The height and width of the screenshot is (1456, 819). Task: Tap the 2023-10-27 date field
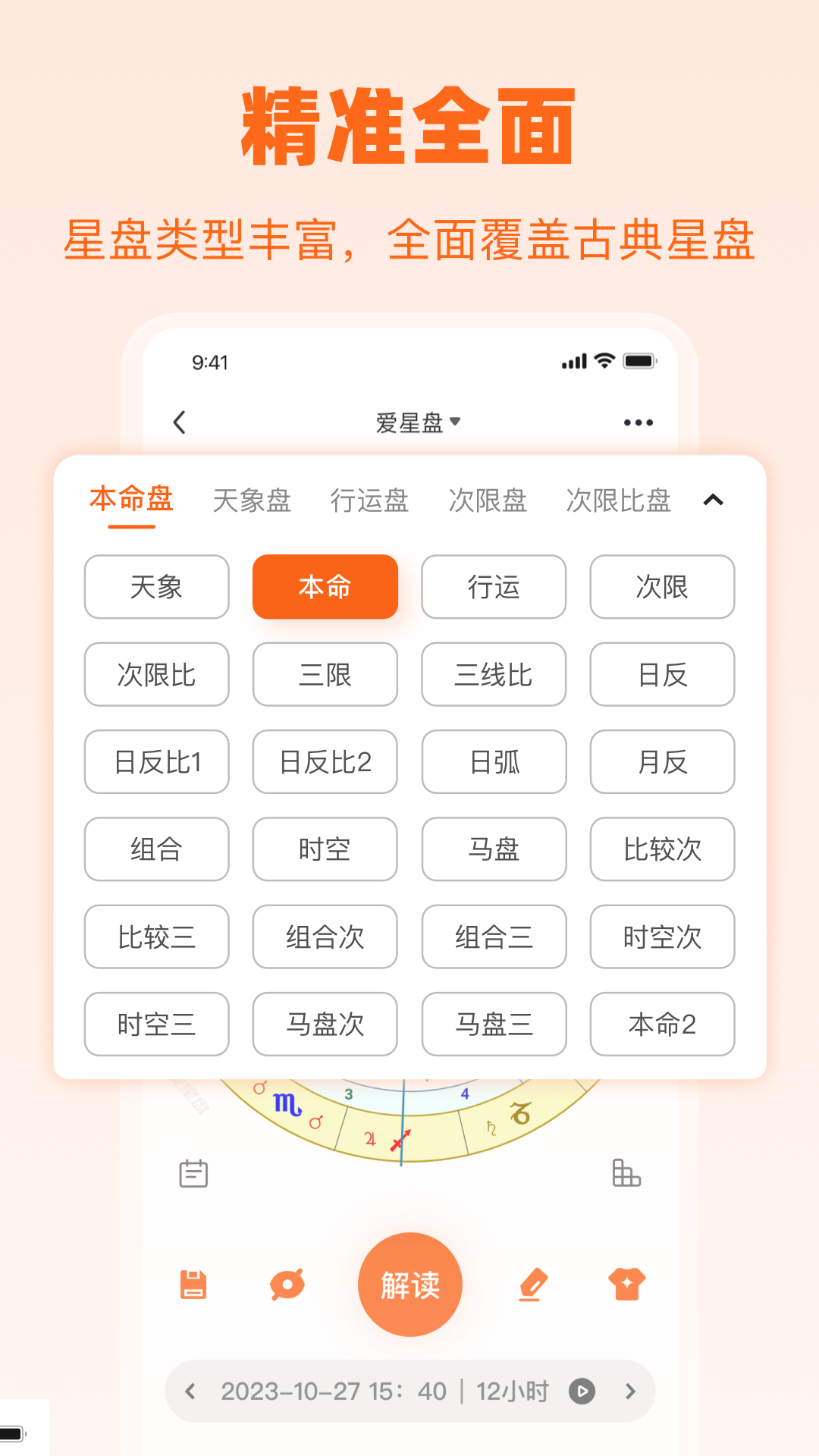[x=332, y=1392]
